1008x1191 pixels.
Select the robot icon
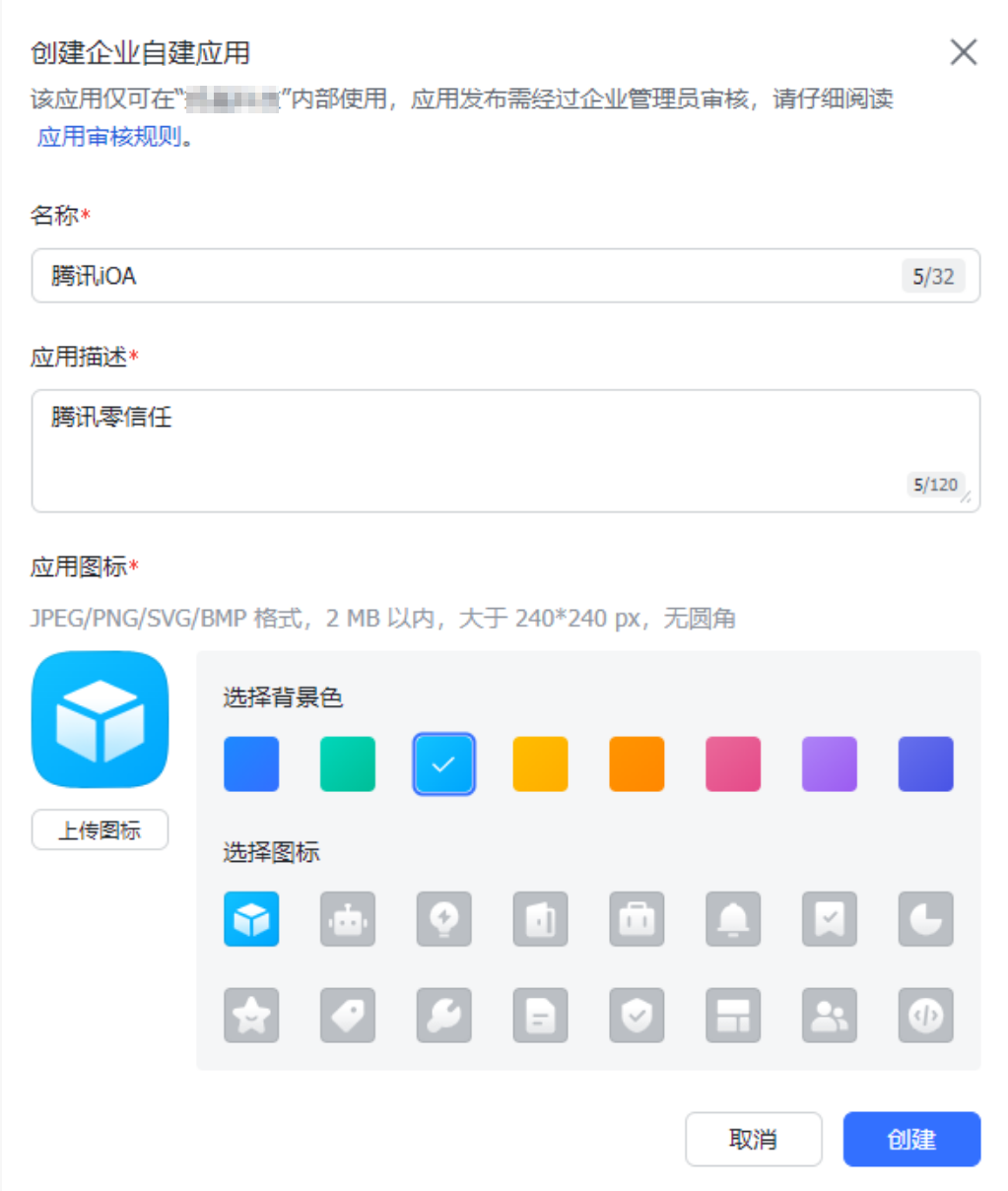348,919
